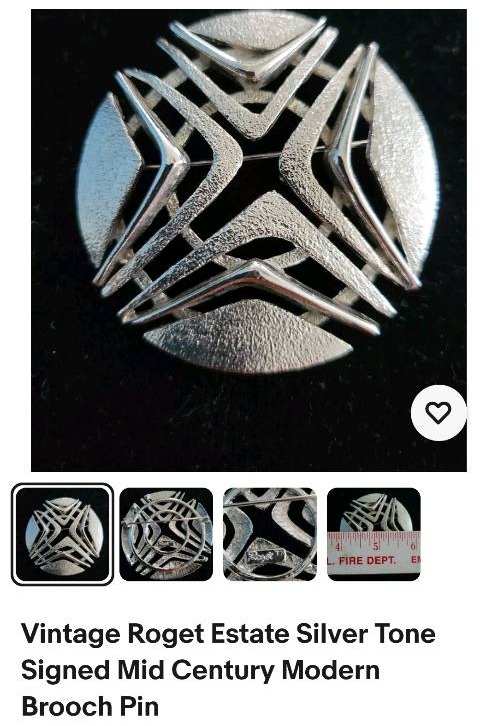Select the first thumbnail of the brooch front

(62, 534)
